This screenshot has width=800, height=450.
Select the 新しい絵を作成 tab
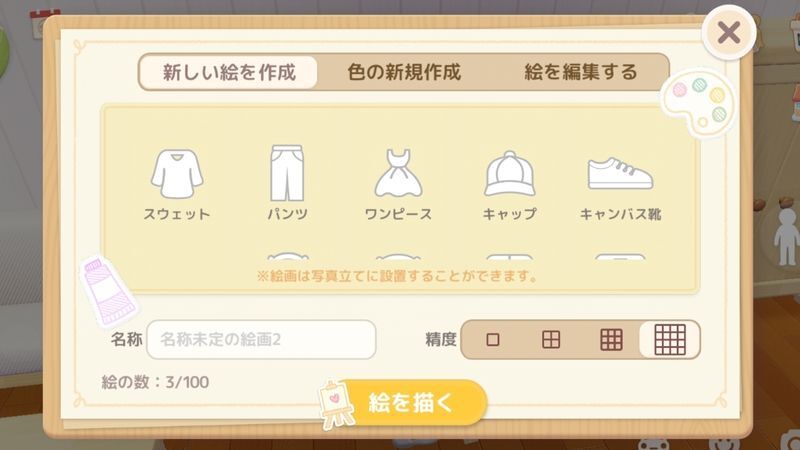[x=229, y=72]
